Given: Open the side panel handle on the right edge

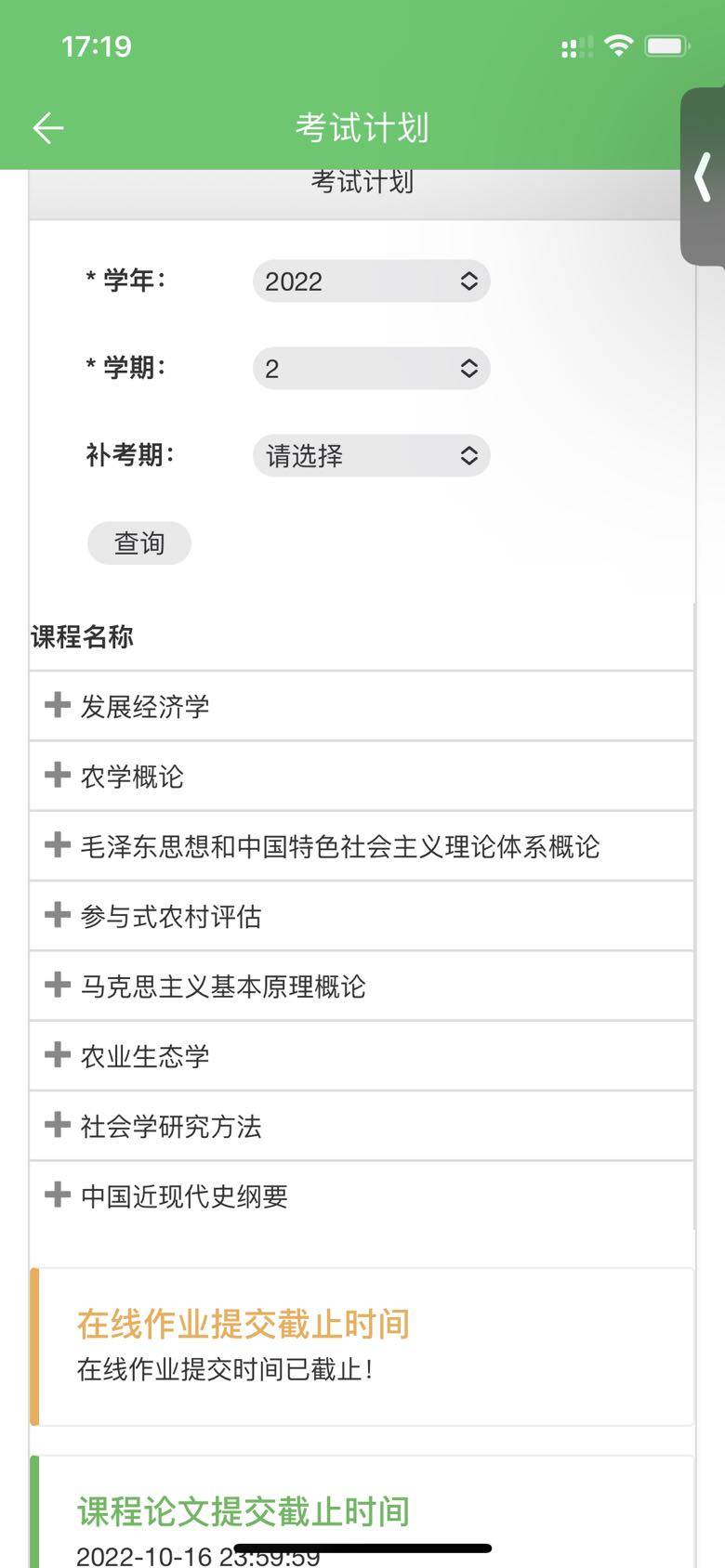Looking at the screenshot, I should click(x=703, y=176).
